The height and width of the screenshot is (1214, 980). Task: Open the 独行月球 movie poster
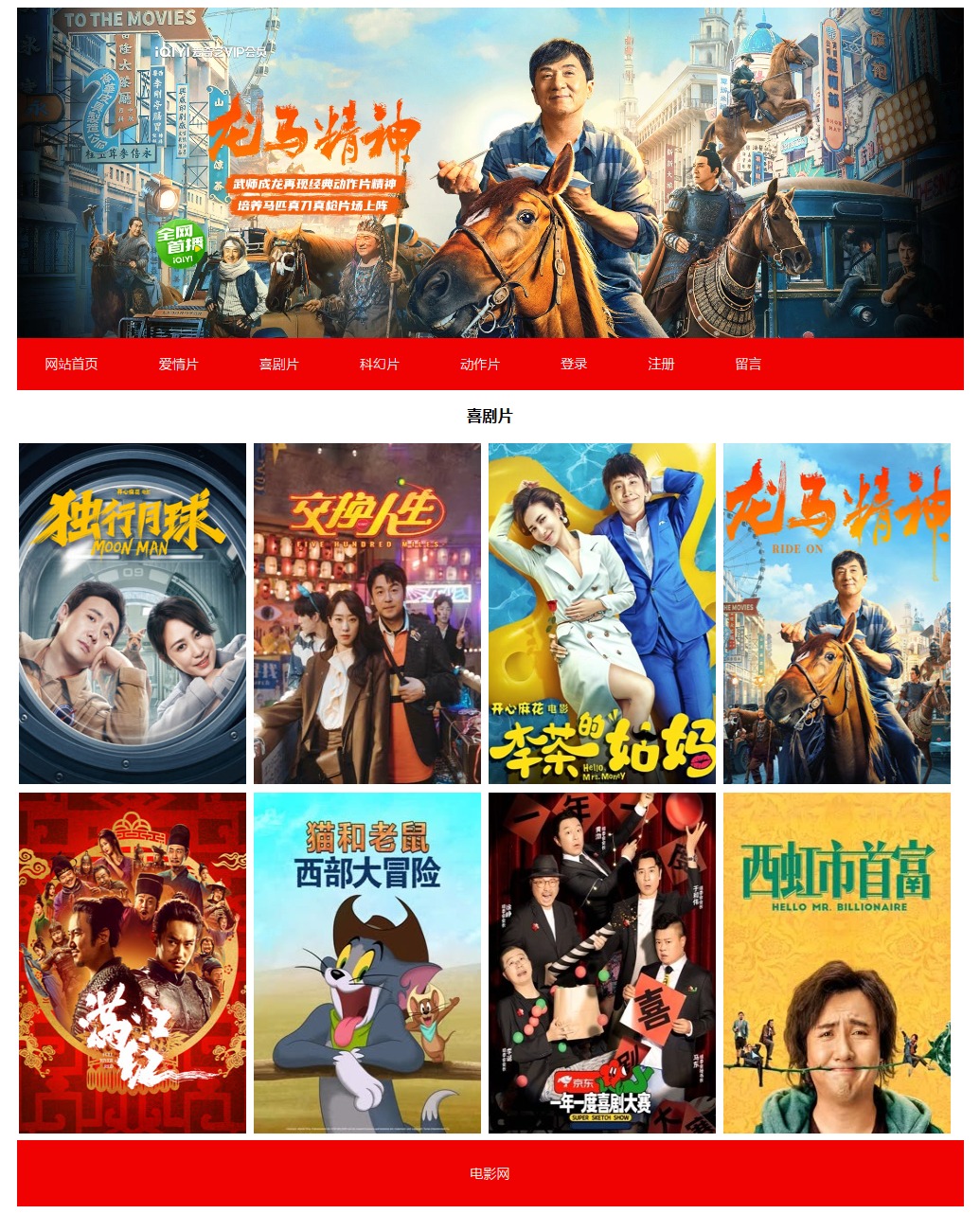click(133, 614)
